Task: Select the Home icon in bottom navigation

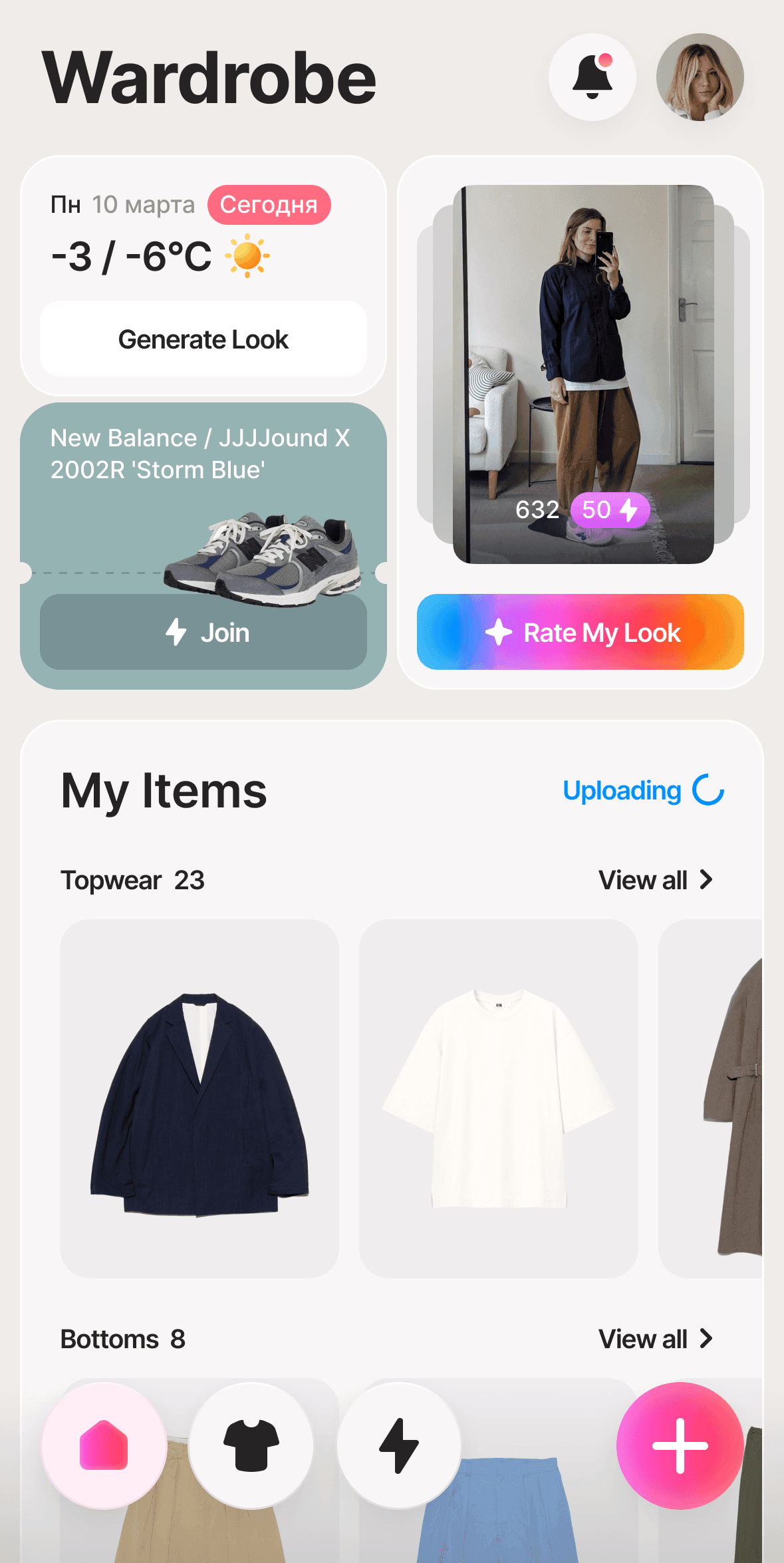Action: 103,1445
